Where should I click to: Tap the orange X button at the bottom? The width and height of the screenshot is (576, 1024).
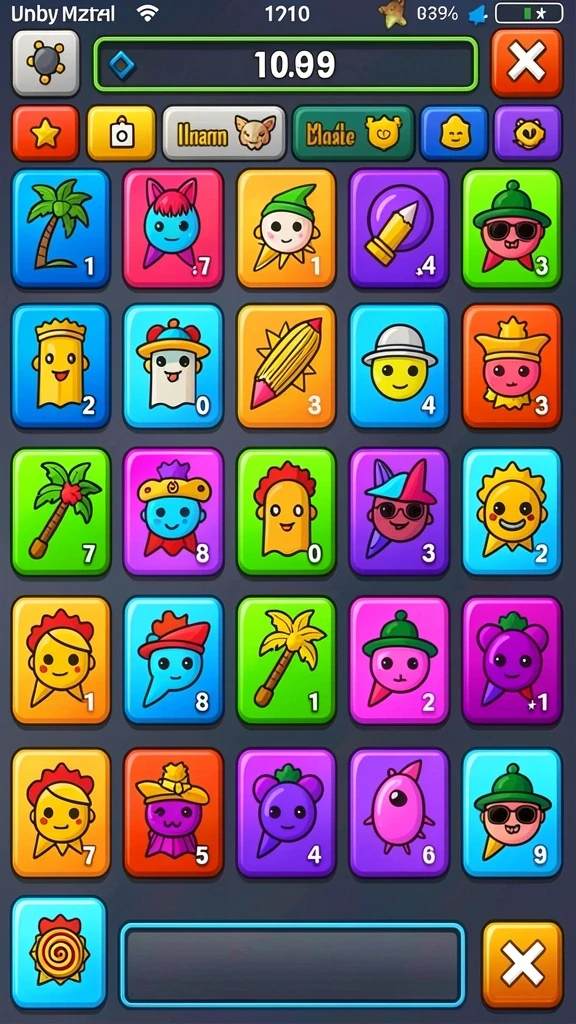coord(522,964)
